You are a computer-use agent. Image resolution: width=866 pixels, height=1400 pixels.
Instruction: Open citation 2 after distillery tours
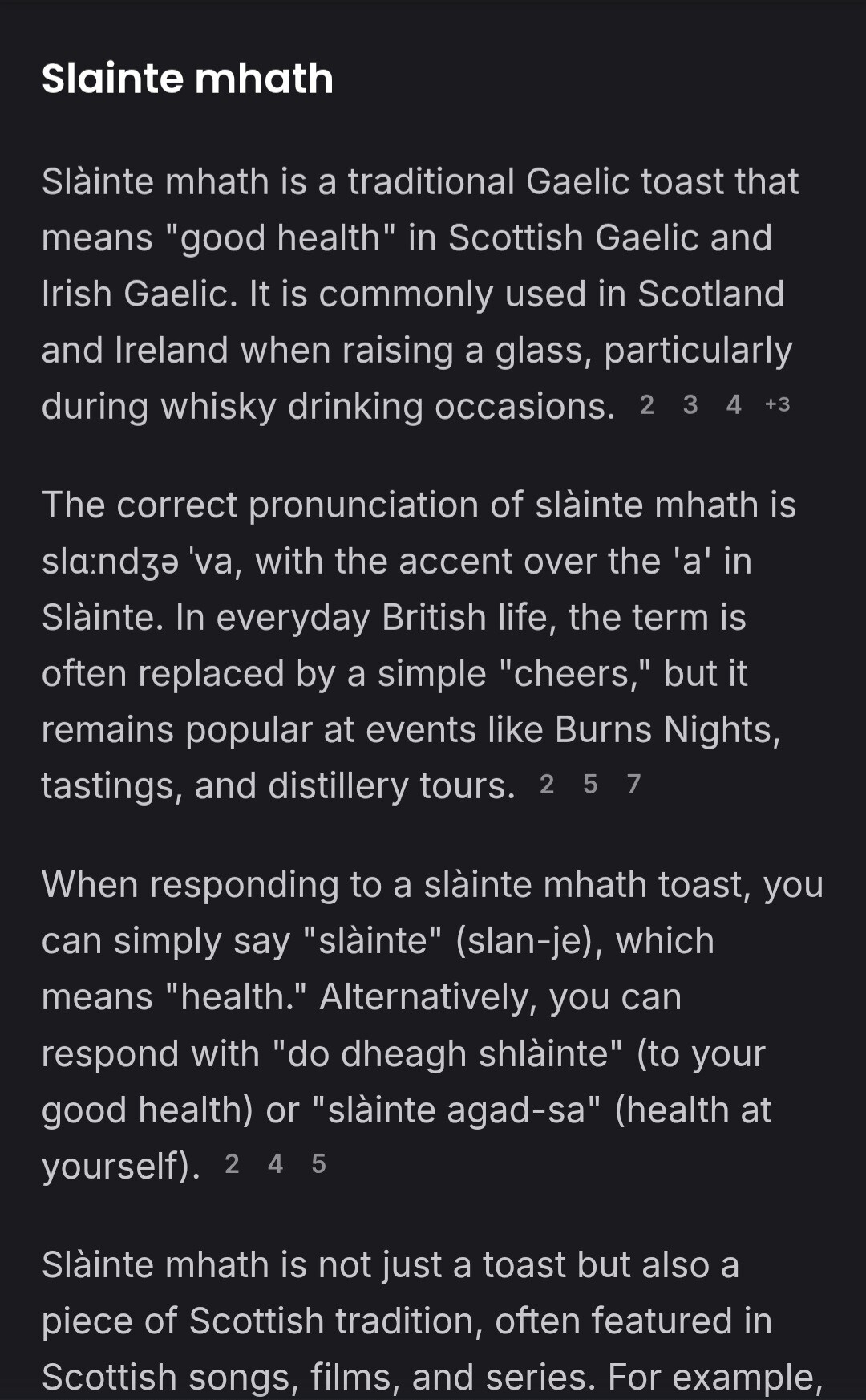[x=547, y=785]
